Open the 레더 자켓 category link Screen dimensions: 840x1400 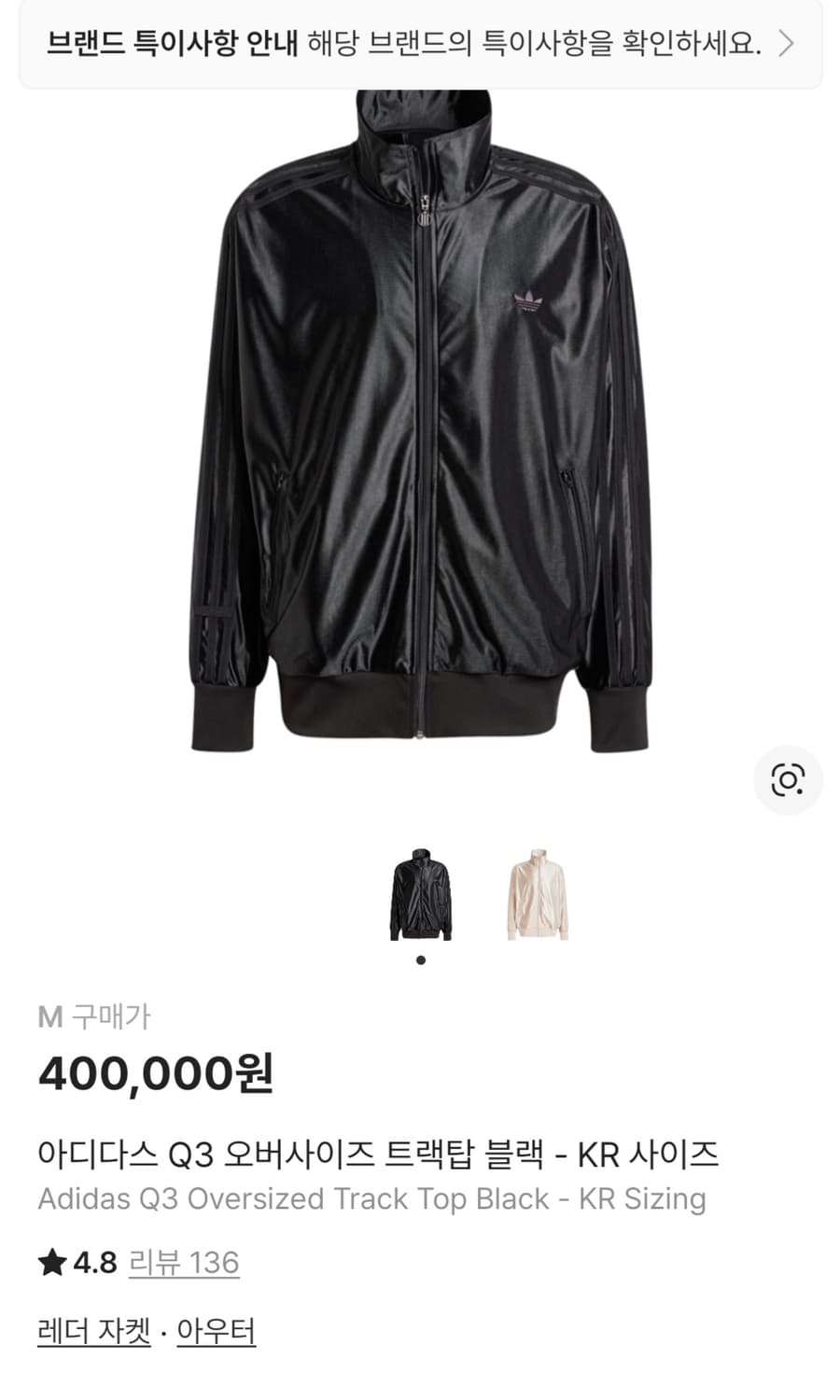(x=94, y=1331)
